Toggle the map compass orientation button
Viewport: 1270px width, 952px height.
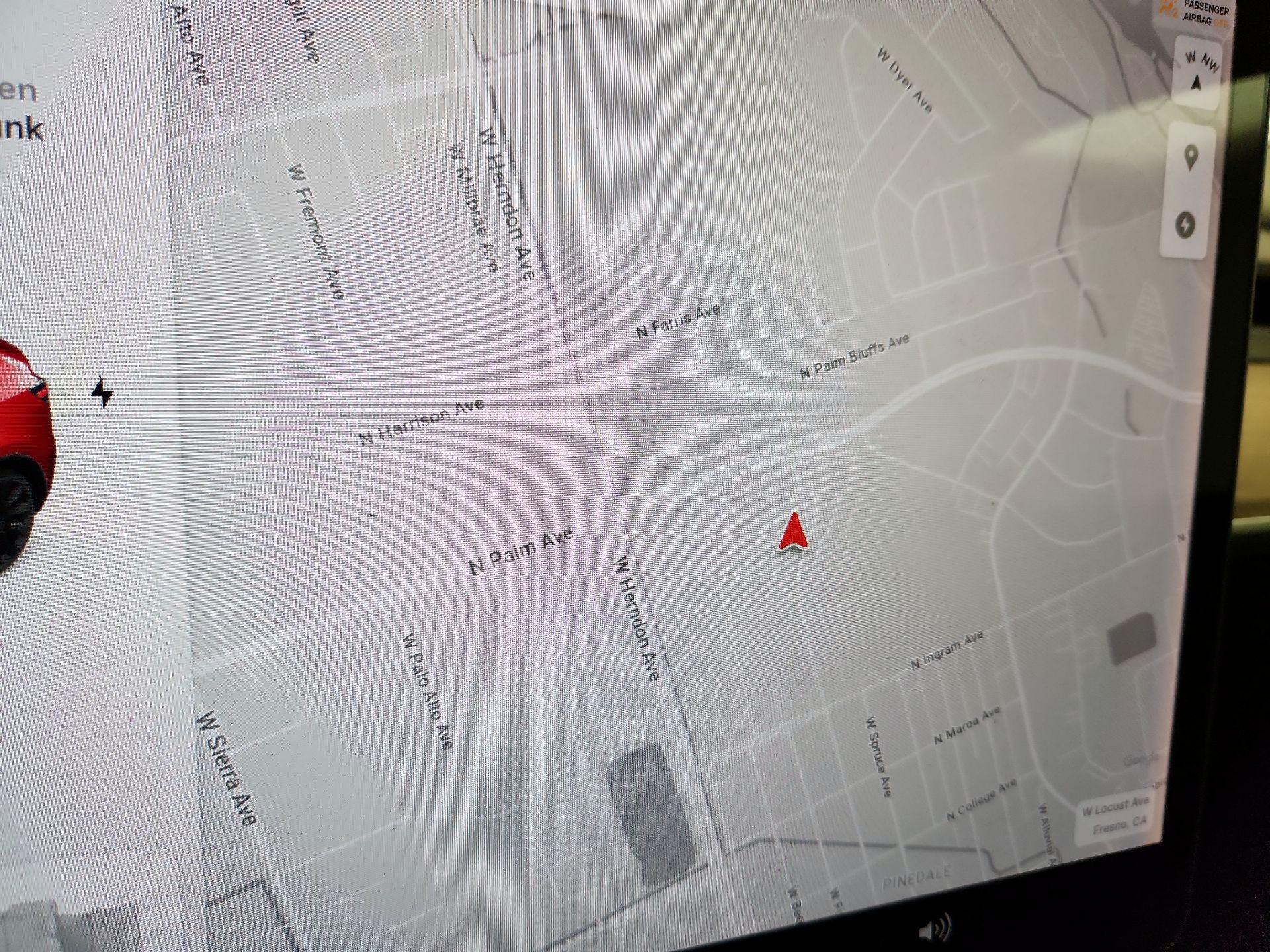coord(1199,73)
